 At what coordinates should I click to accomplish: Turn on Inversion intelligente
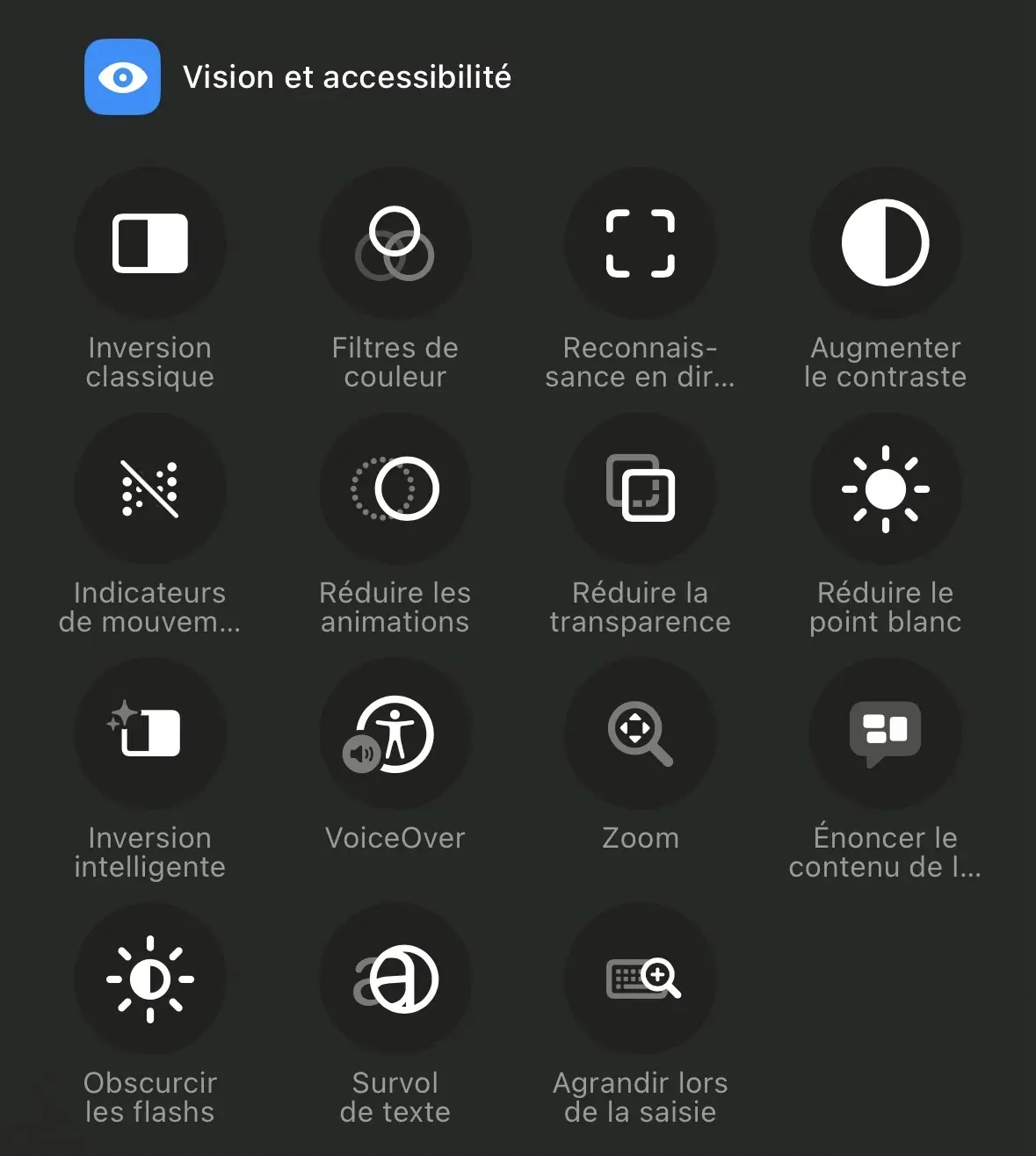pyautogui.click(x=150, y=735)
